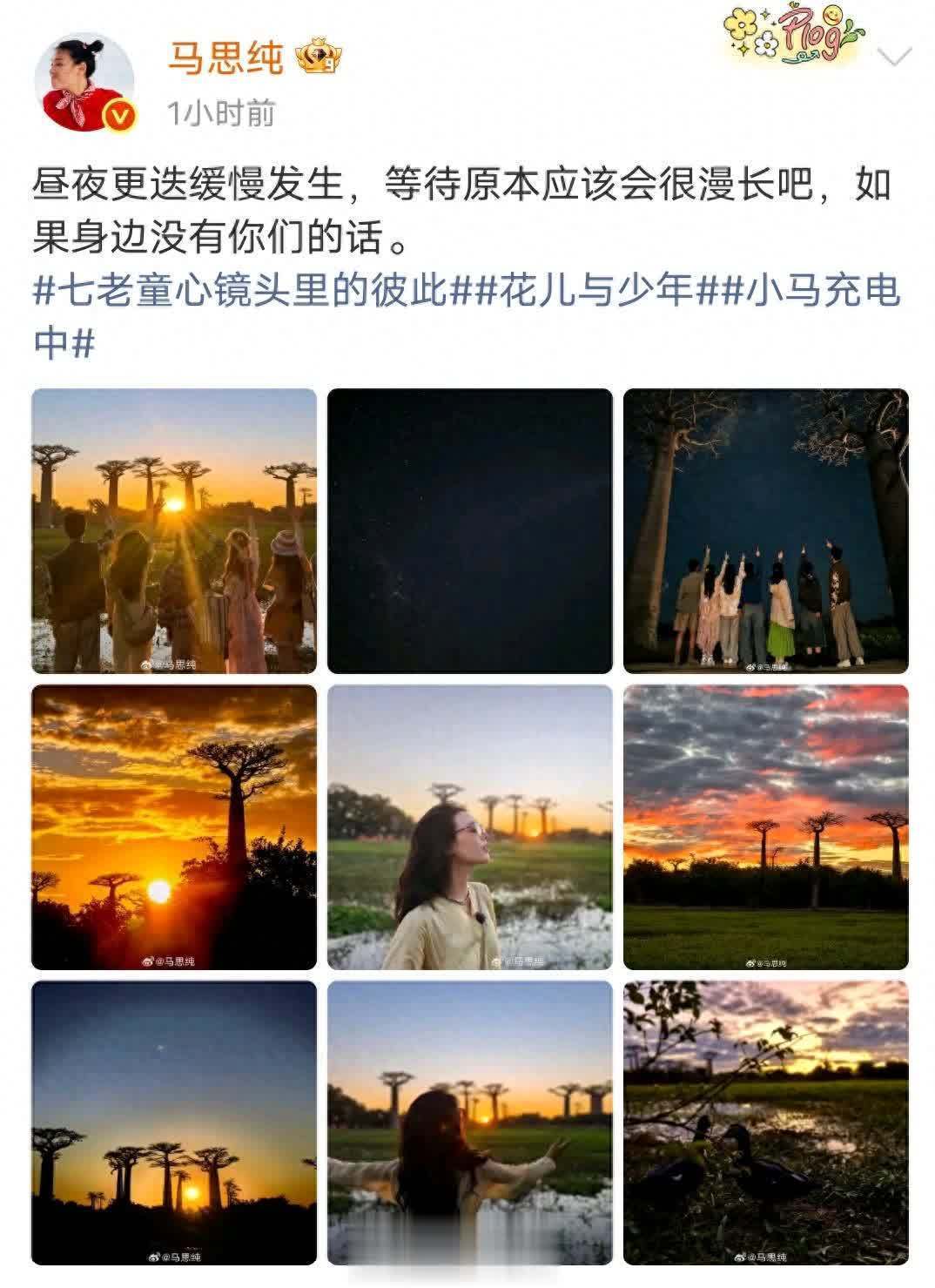935x1288 pixels.
Task: View the red clouds over baobabs photo
Action: click(x=766, y=827)
